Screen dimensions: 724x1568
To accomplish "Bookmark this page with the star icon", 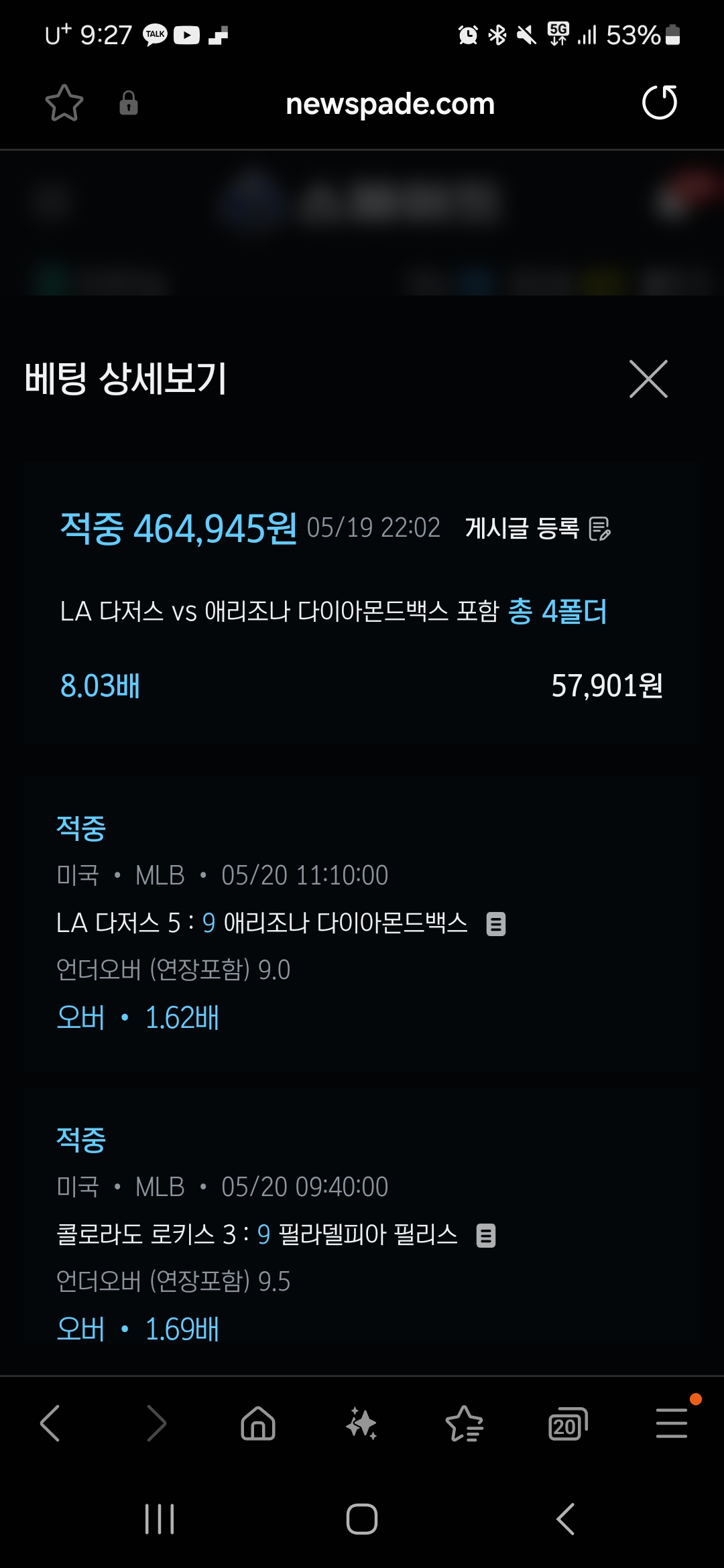I will (x=64, y=103).
